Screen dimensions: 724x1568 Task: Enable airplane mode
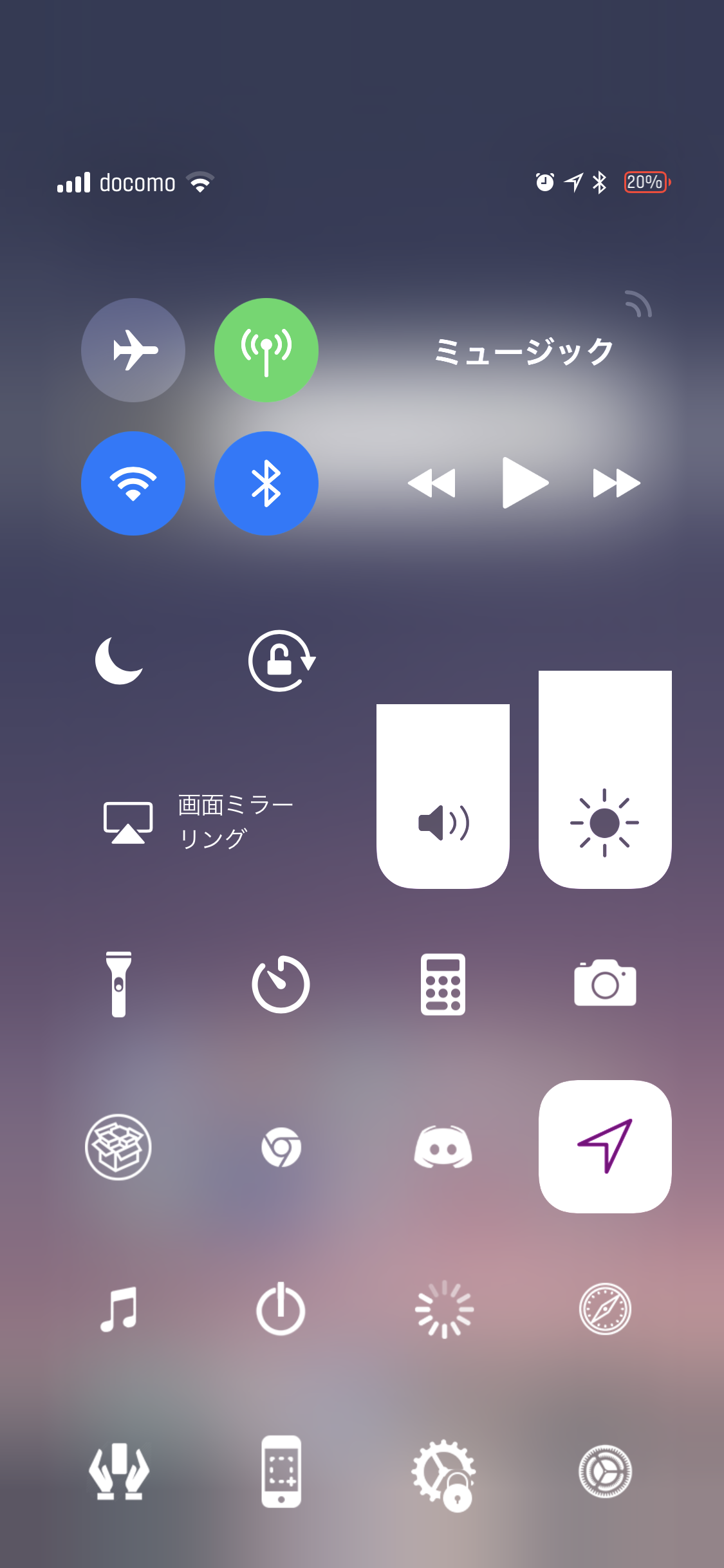click(133, 350)
